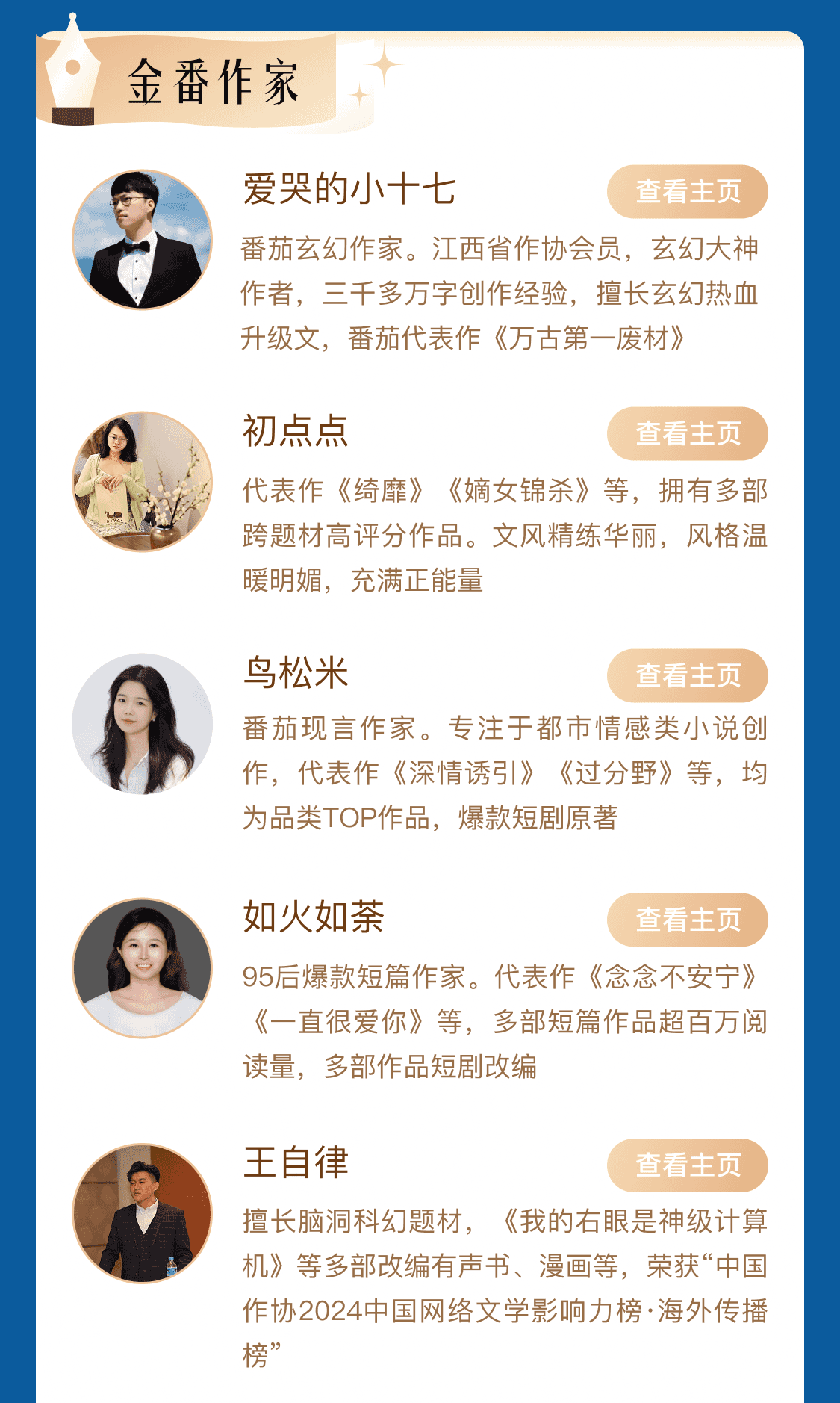Open 初点点's 查看主页 button
This screenshot has height=1403, width=840.
coord(687,434)
